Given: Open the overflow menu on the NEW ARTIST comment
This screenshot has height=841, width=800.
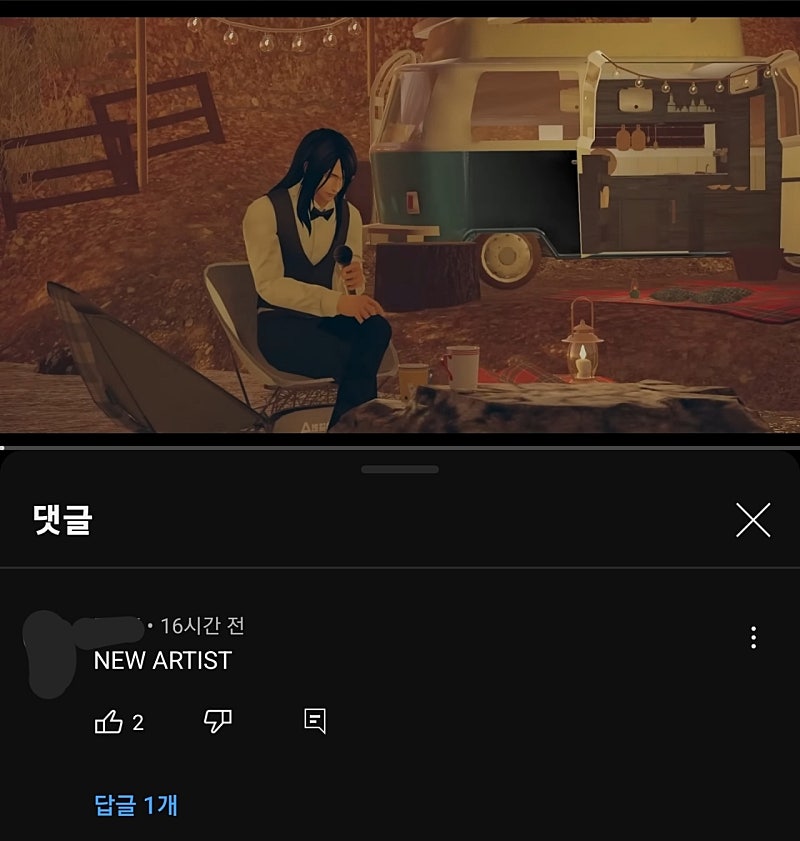Looking at the screenshot, I should [x=753, y=637].
